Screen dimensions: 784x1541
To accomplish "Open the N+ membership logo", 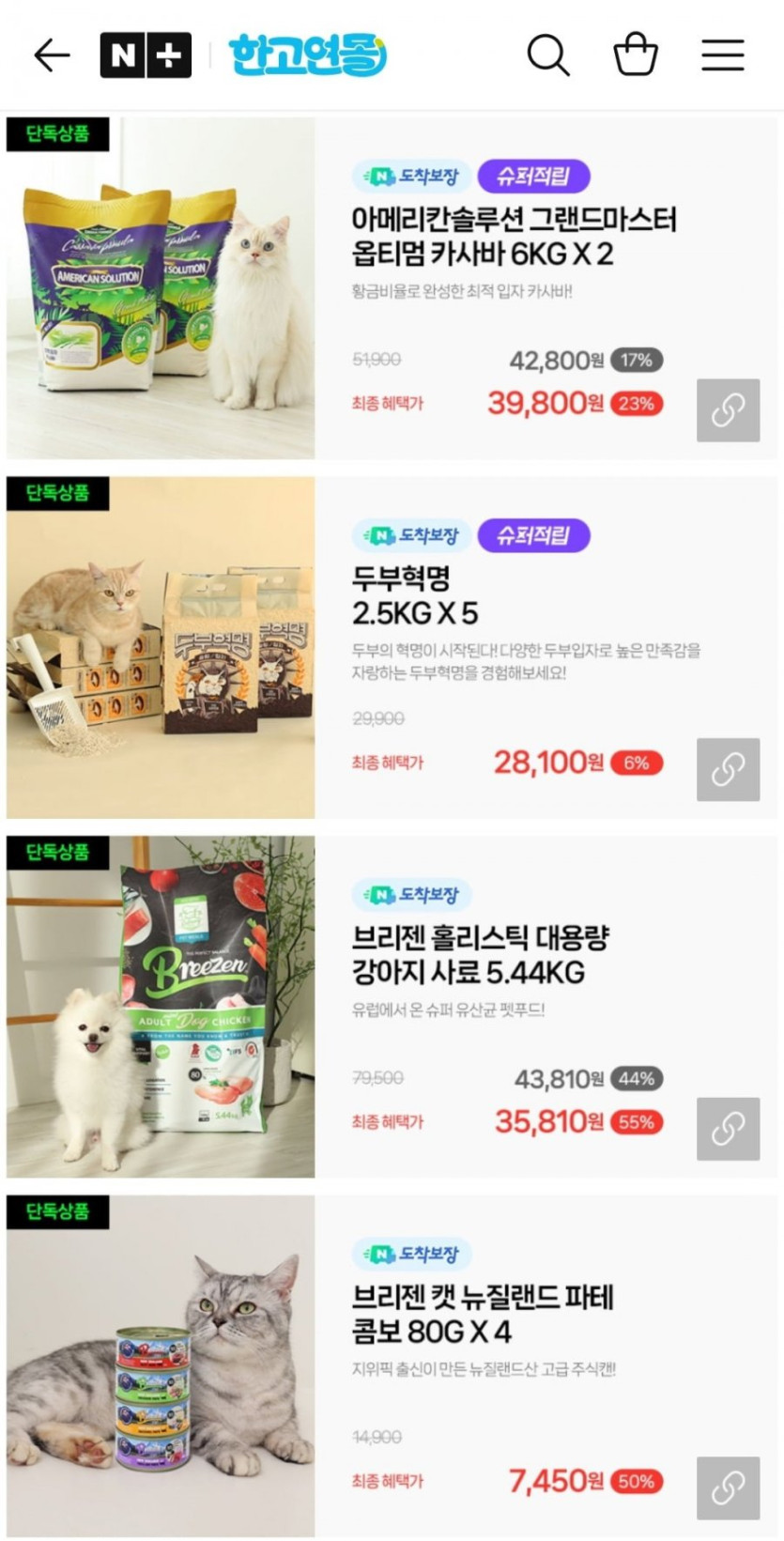I will [146, 55].
